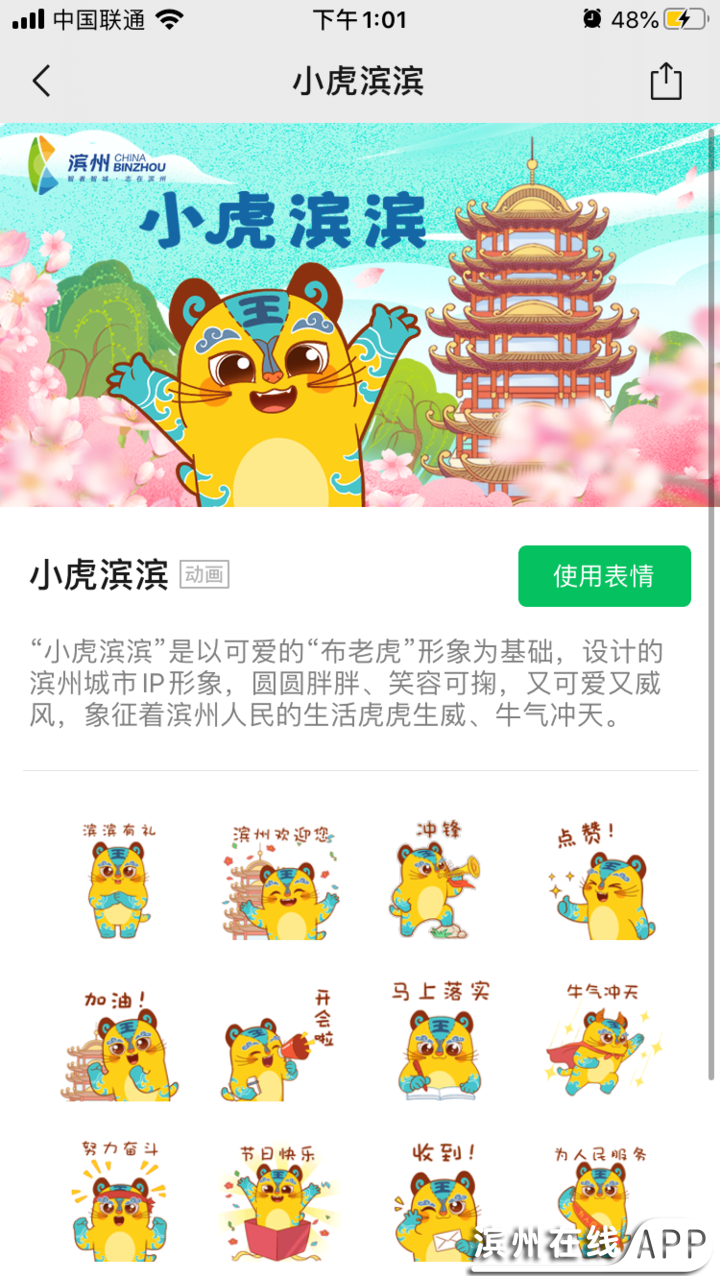720x1281 pixels.
Task: View the 节日快乐 sticker
Action: pos(281,1200)
